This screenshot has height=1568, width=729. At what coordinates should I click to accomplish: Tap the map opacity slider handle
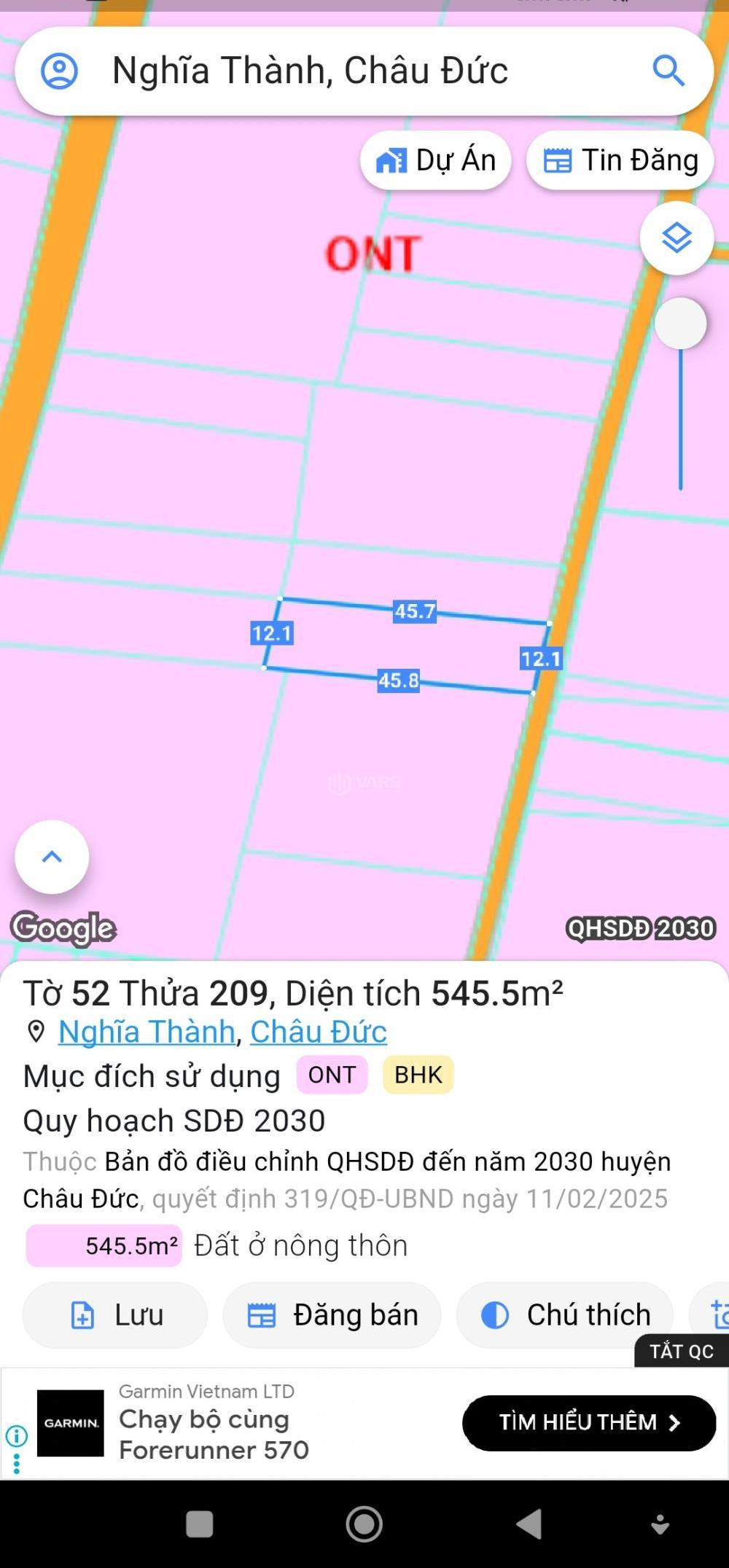click(680, 324)
